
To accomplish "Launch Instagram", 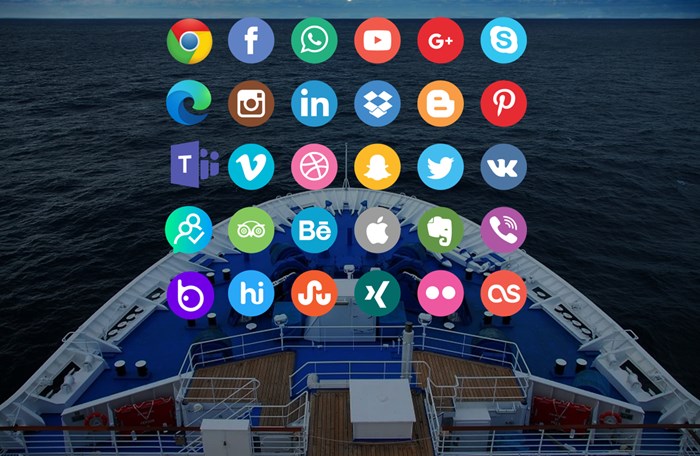I will point(251,103).
